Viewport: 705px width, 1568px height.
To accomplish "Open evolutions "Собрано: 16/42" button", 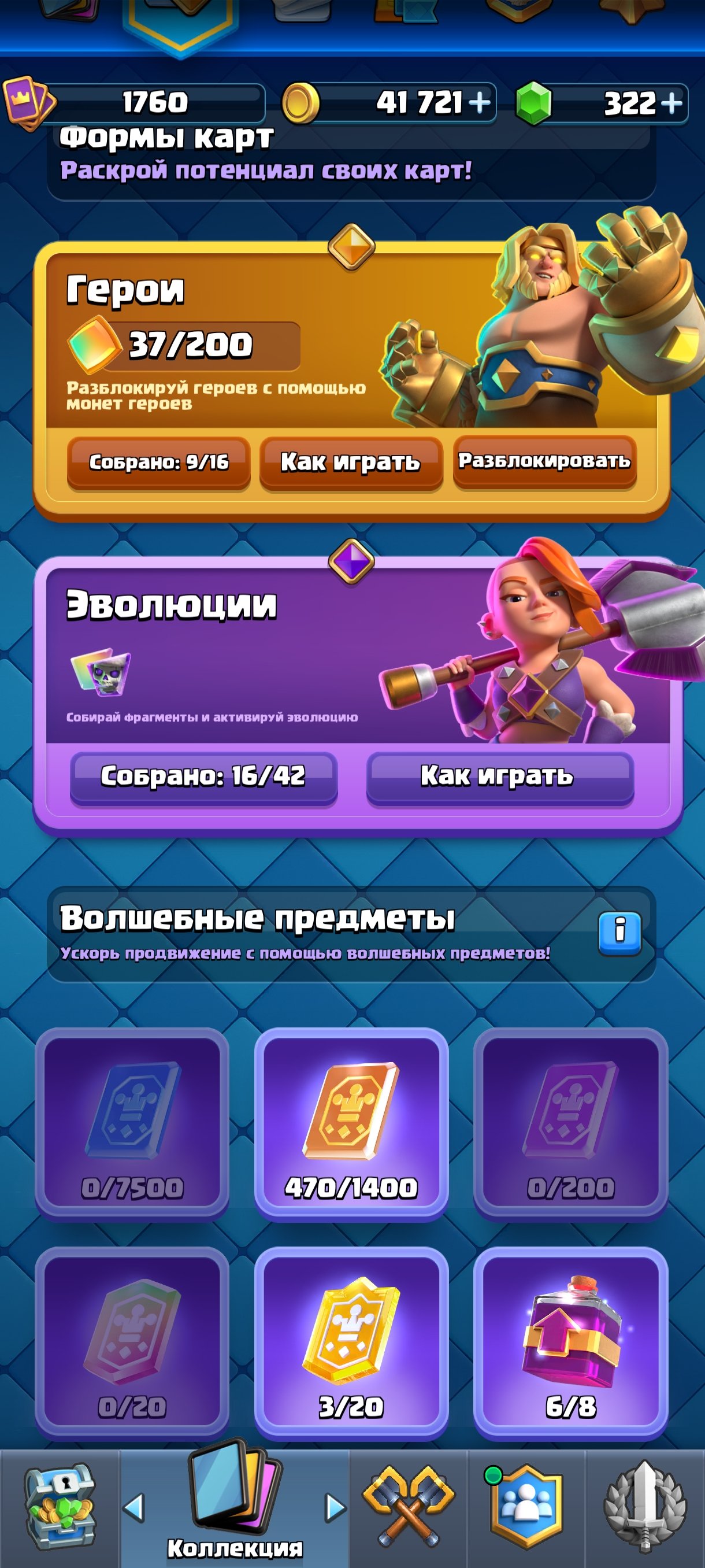I will pyautogui.click(x=204, y=778).
